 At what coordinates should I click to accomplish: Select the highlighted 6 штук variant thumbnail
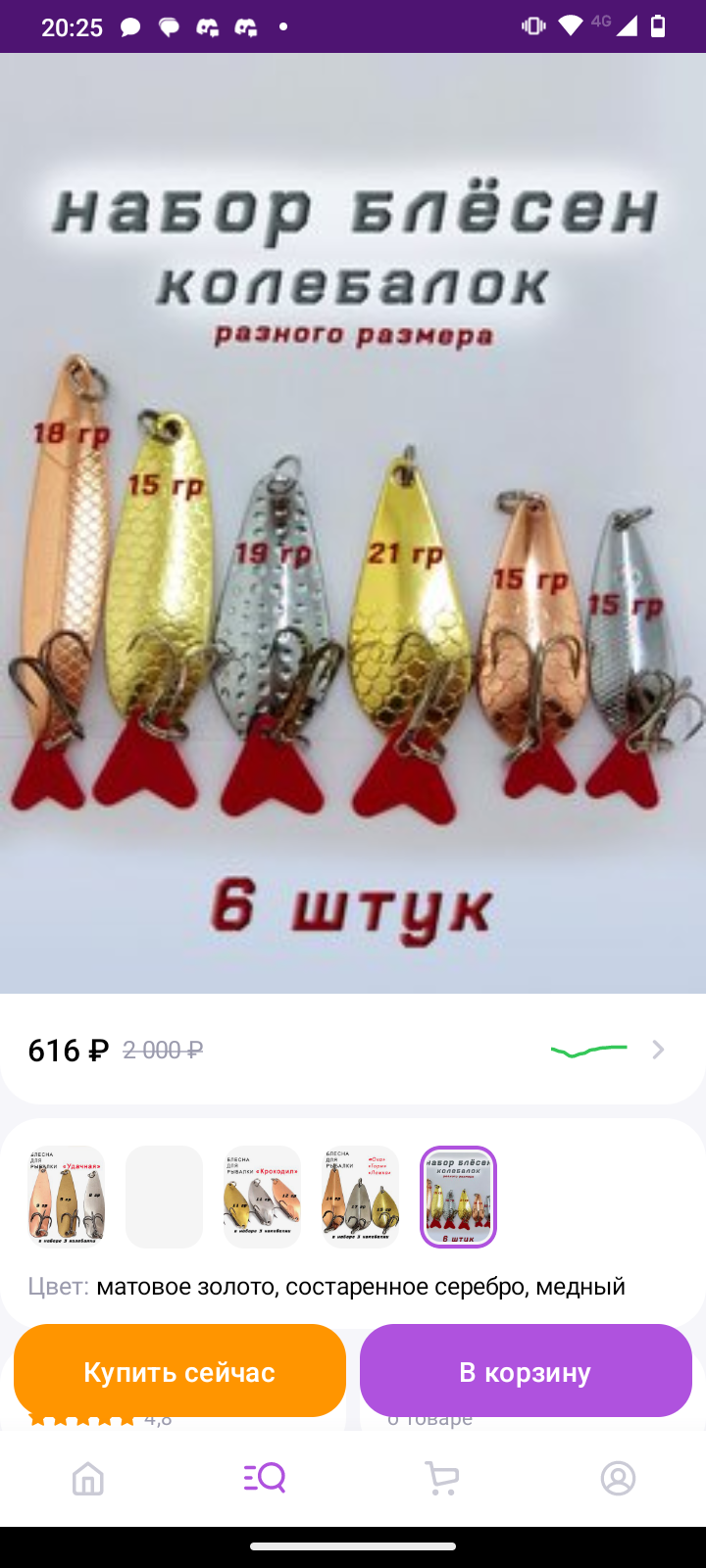458,1197
